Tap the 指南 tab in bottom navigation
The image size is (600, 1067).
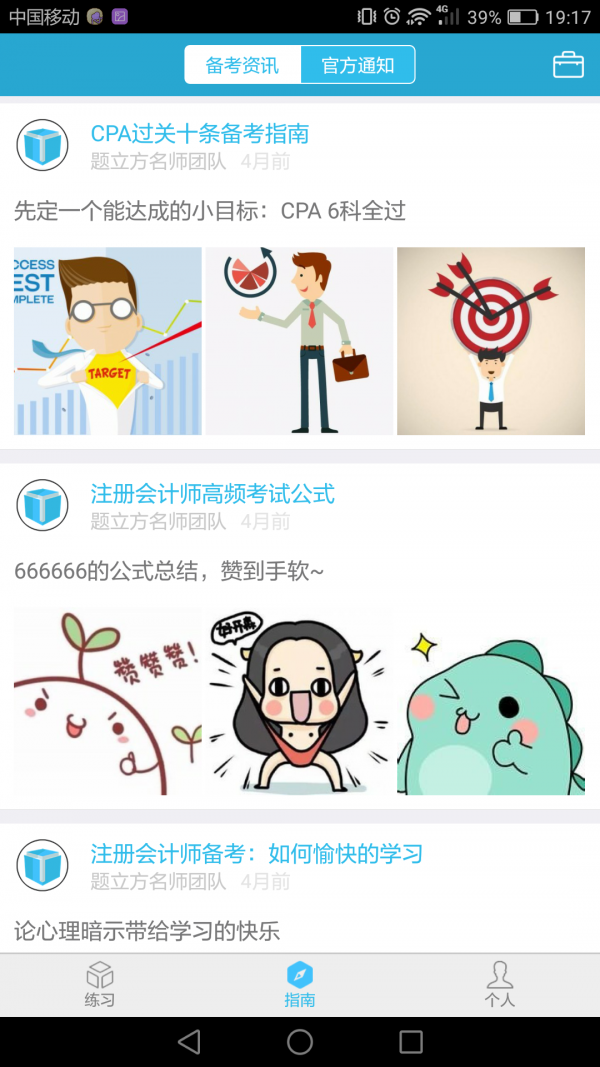(x=300, y=985)
